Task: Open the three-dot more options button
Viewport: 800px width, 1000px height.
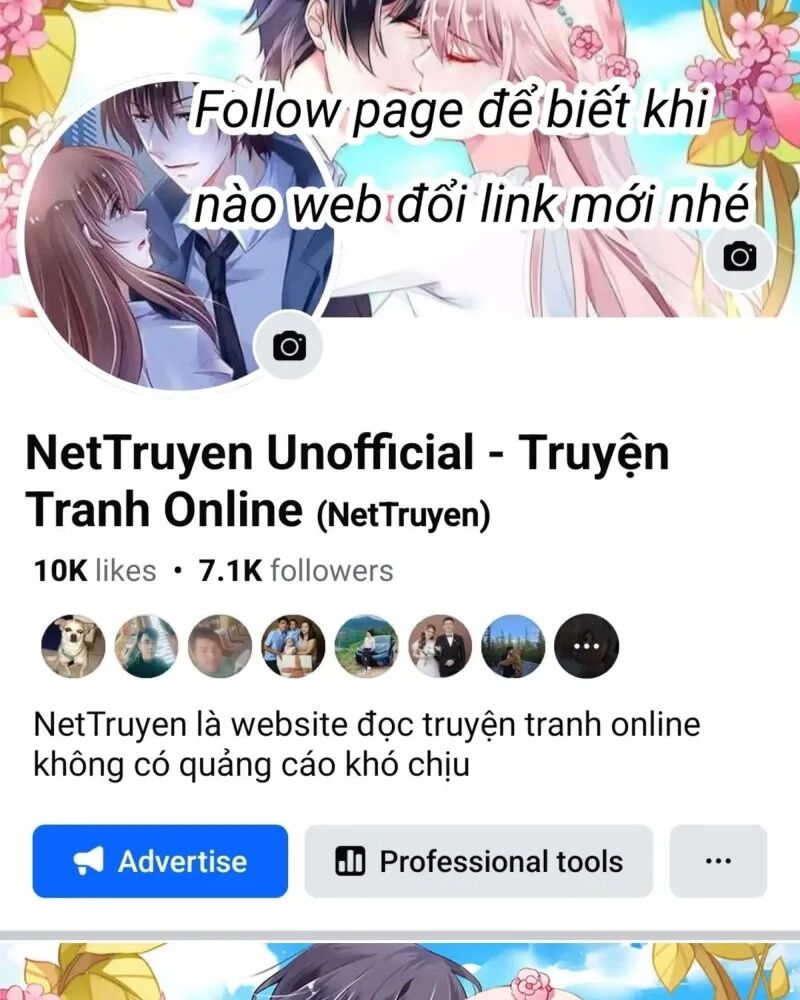Action: point(718,861)
